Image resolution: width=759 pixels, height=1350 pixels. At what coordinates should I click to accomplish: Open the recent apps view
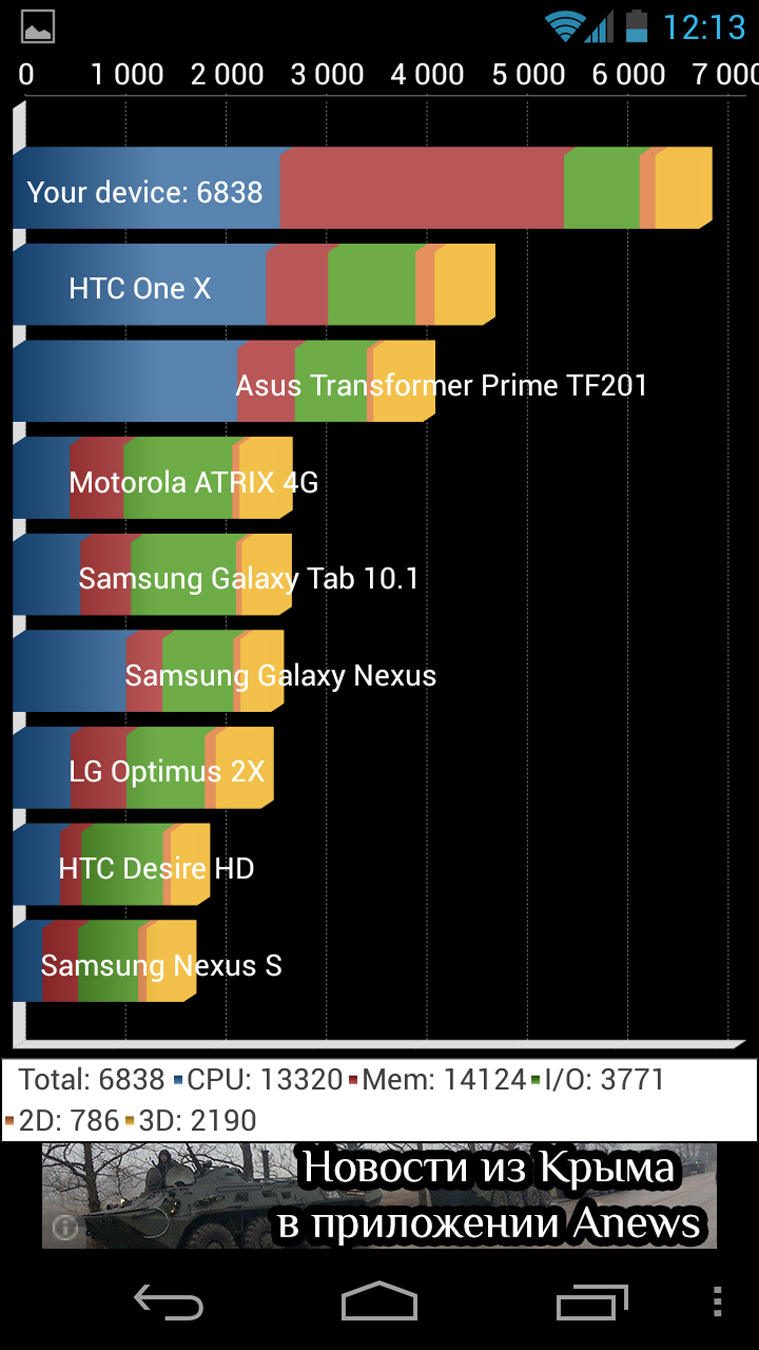590,1303
